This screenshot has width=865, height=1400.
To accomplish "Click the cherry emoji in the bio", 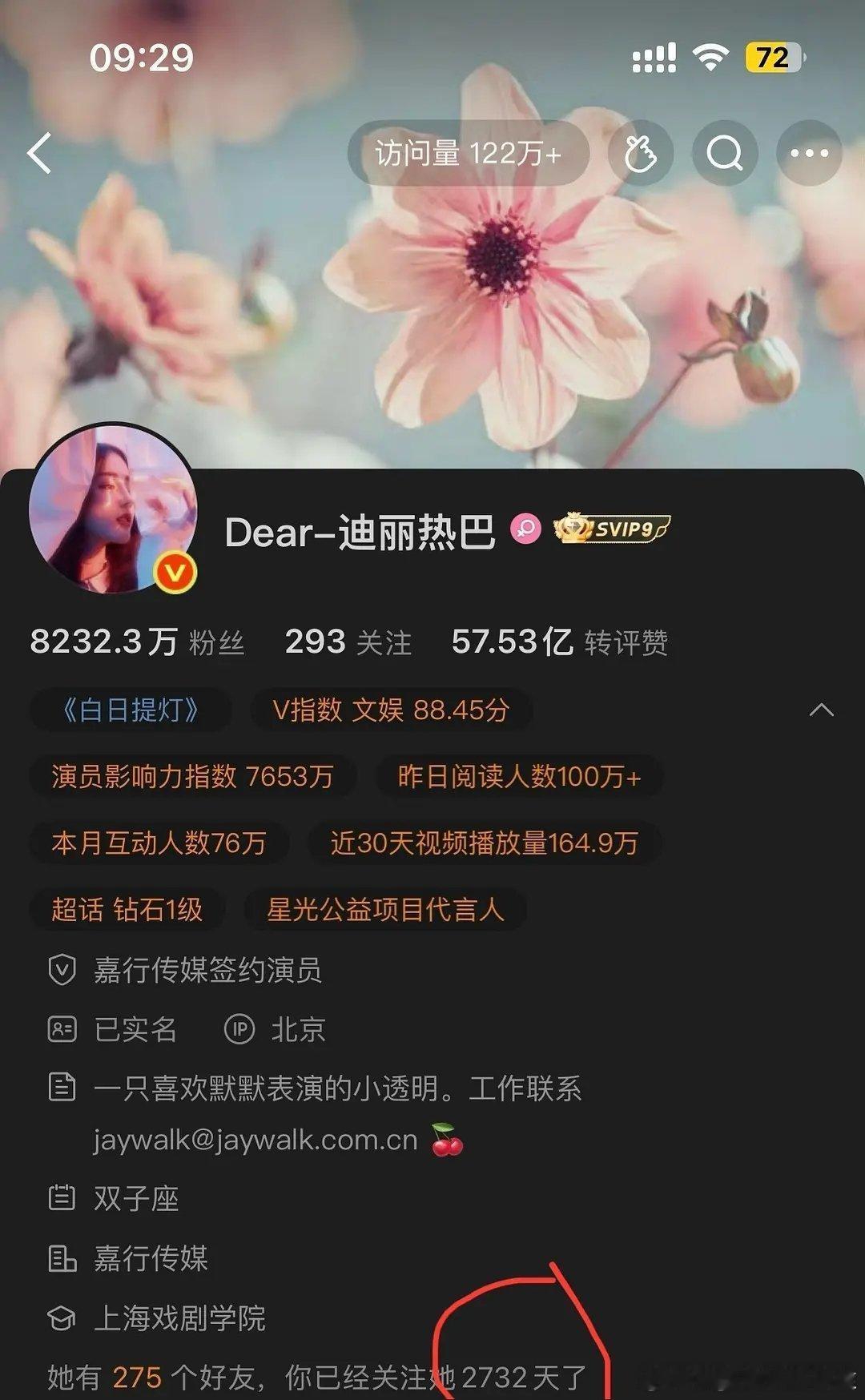I will coord(449,1140).
